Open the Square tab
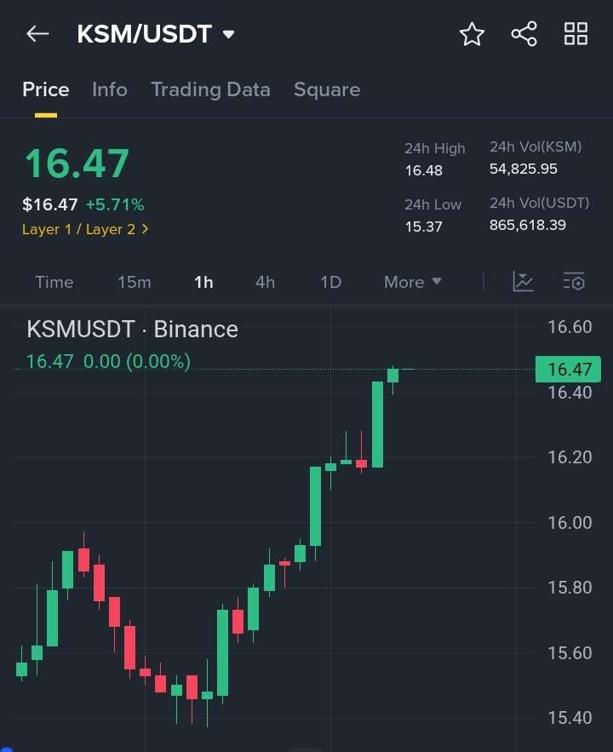Viewport: 613px width, 752px height. tap(326, 89)
